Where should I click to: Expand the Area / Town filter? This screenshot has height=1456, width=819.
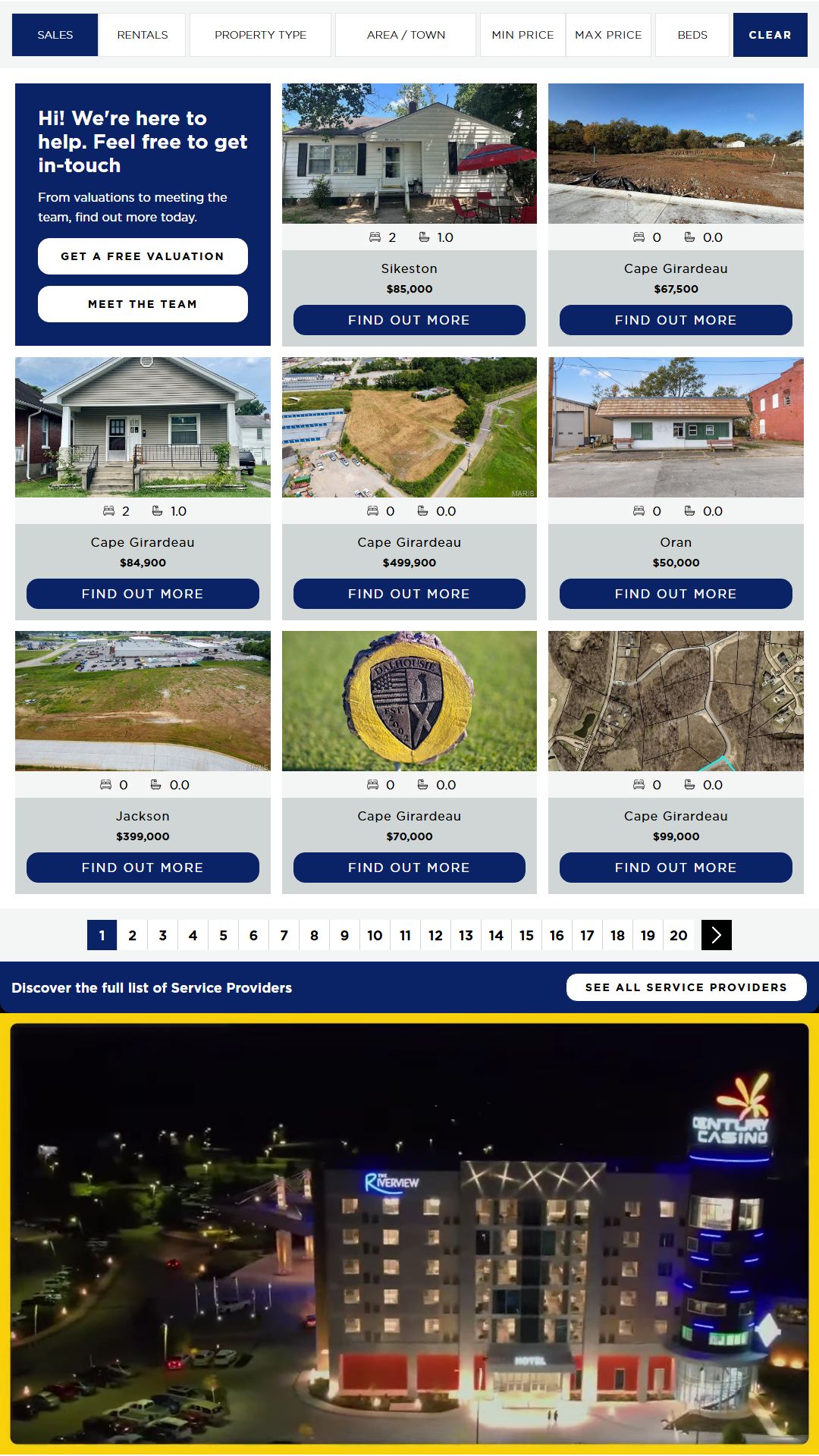coord(406,35)
